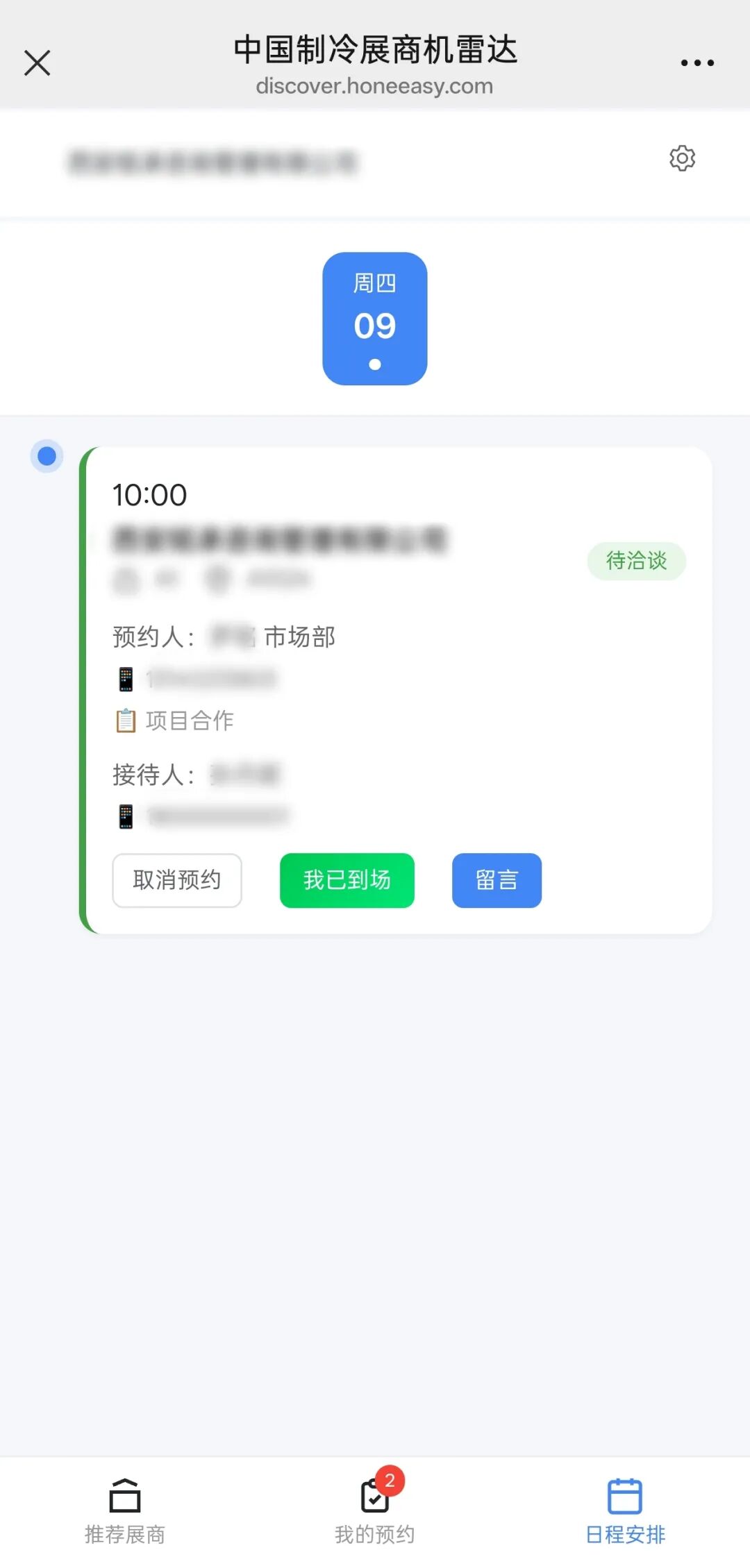Switch to the 推荐展商 tab
This screenshot has width=750, height=1568.
[125, 1510]
